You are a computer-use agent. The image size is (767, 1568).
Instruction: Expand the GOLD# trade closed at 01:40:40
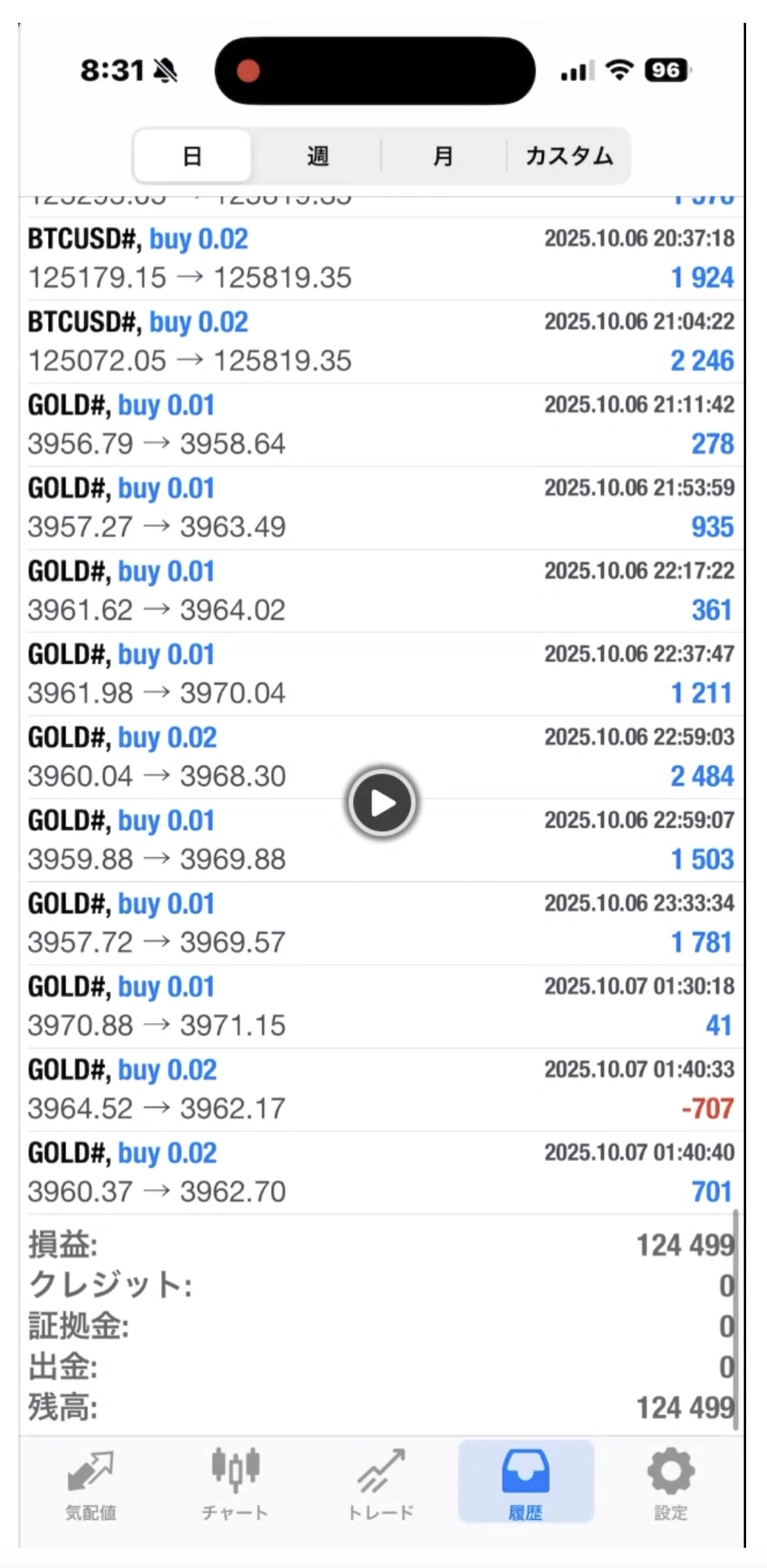pyautogui.click(x=382, y=1172)
